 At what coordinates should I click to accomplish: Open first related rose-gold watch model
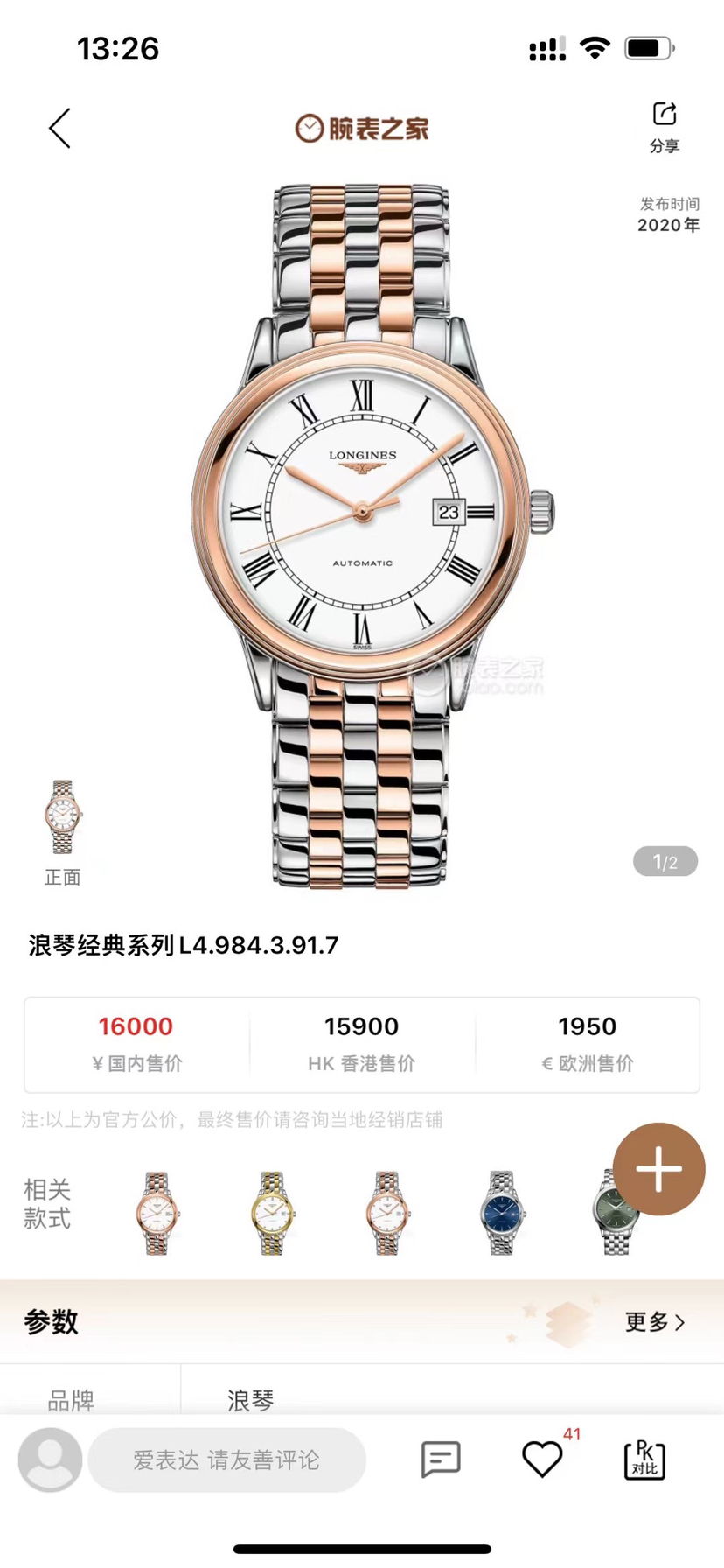(x=157, y=1214)
